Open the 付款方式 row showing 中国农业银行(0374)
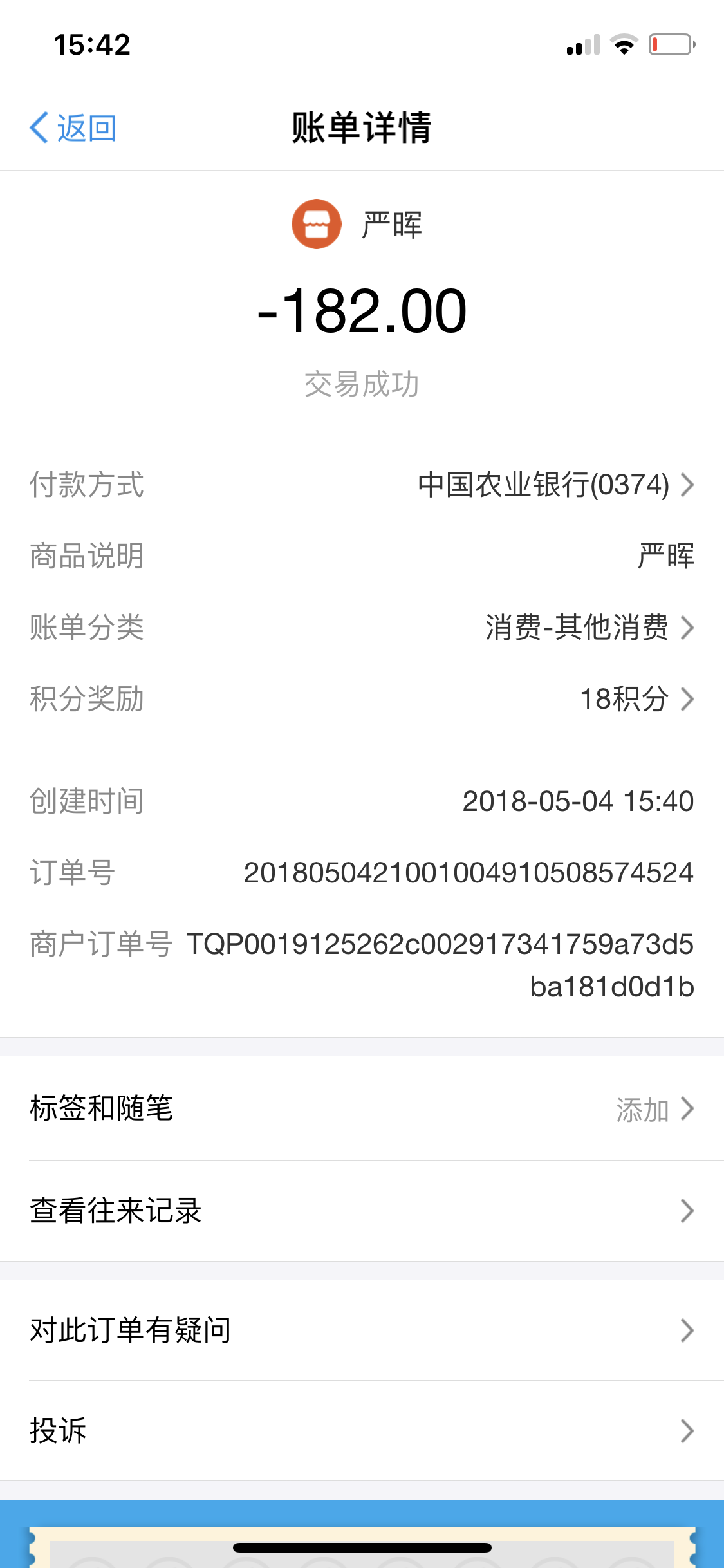The image size is (724, 1568). pos(362,485)
